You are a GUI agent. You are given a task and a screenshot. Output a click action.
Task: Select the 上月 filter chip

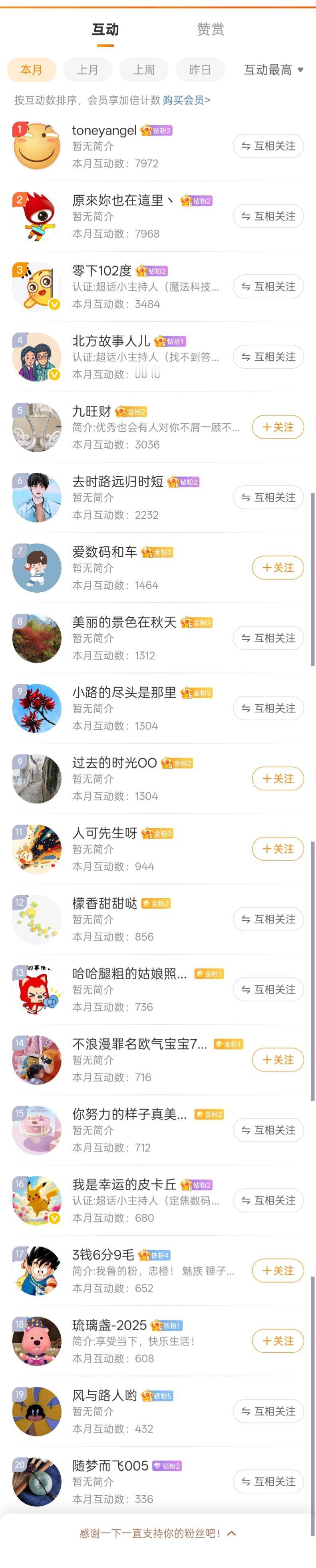click(87, 70)
